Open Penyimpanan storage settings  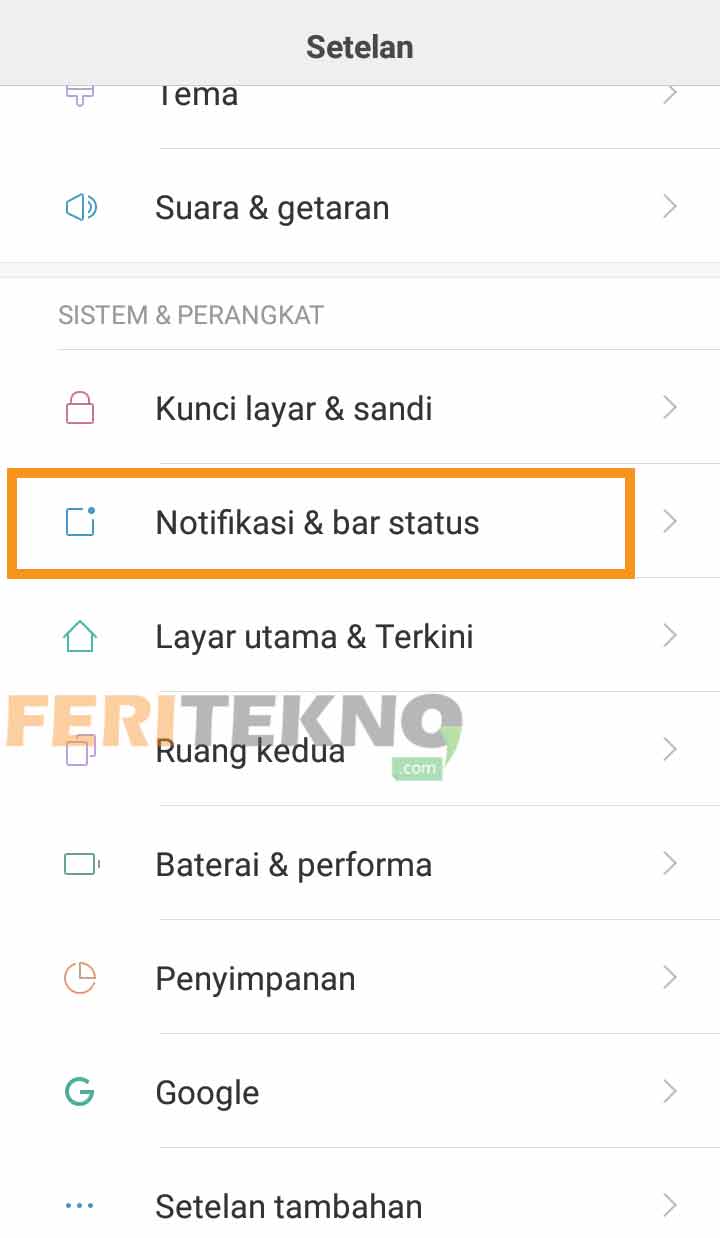coord(360,977)
